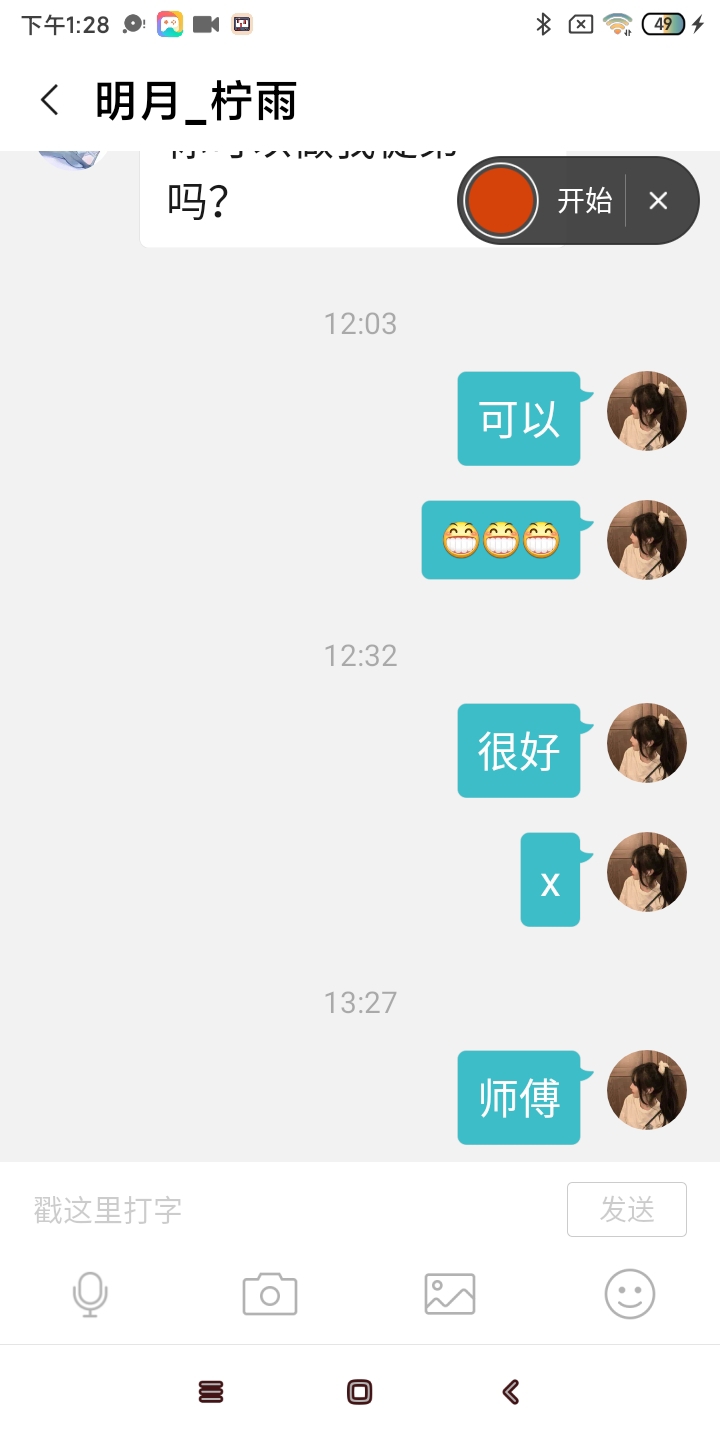The height and width of the screenshot is (1440, 720).
Task: Open recent apps from navigation bar
Action: [x=211, y=1391]
